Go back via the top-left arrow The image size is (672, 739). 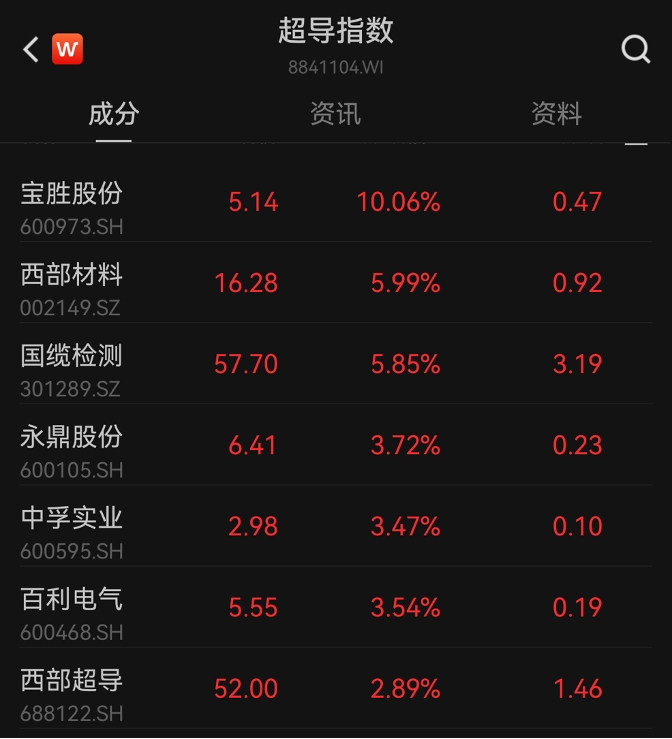(31, 49)
